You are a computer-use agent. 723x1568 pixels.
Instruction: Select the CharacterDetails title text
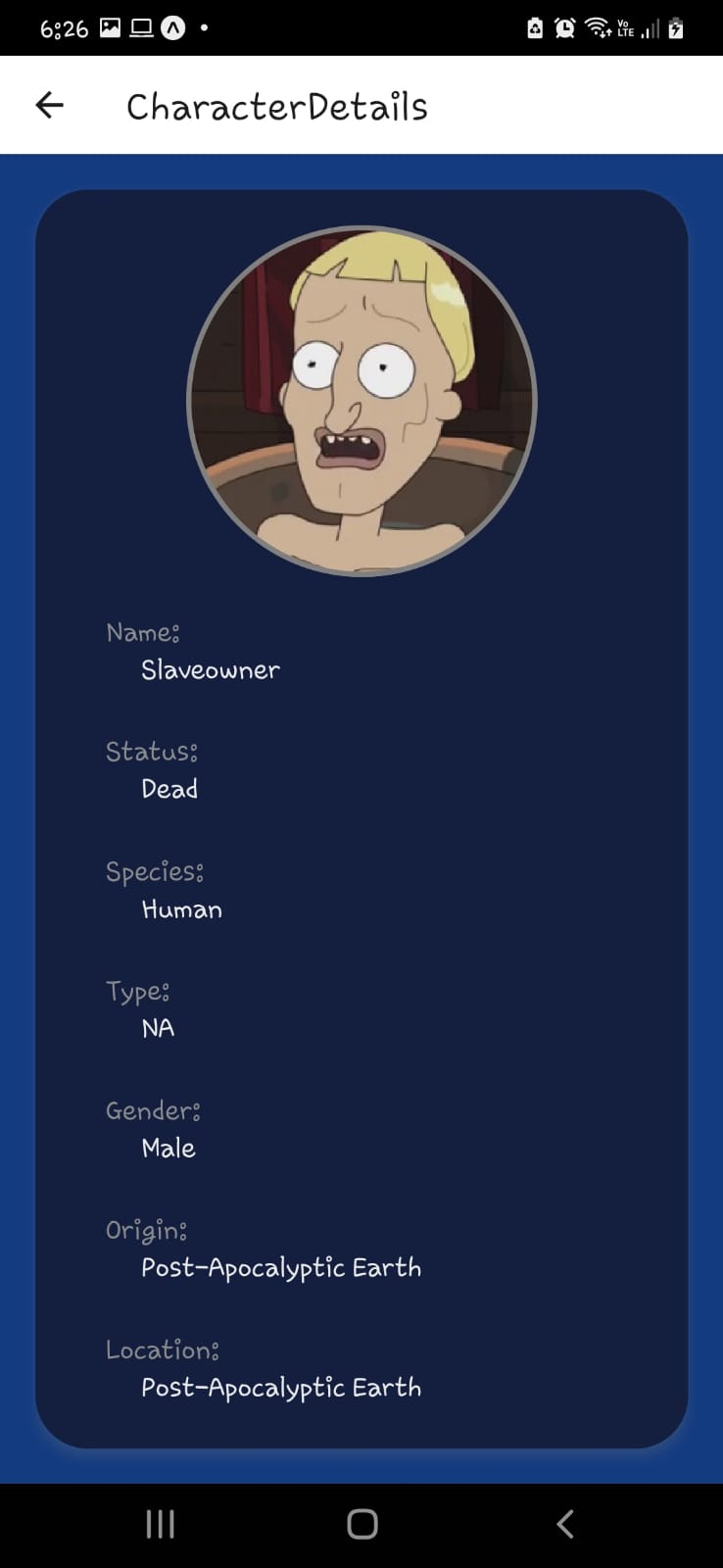(x=277, y=105)
